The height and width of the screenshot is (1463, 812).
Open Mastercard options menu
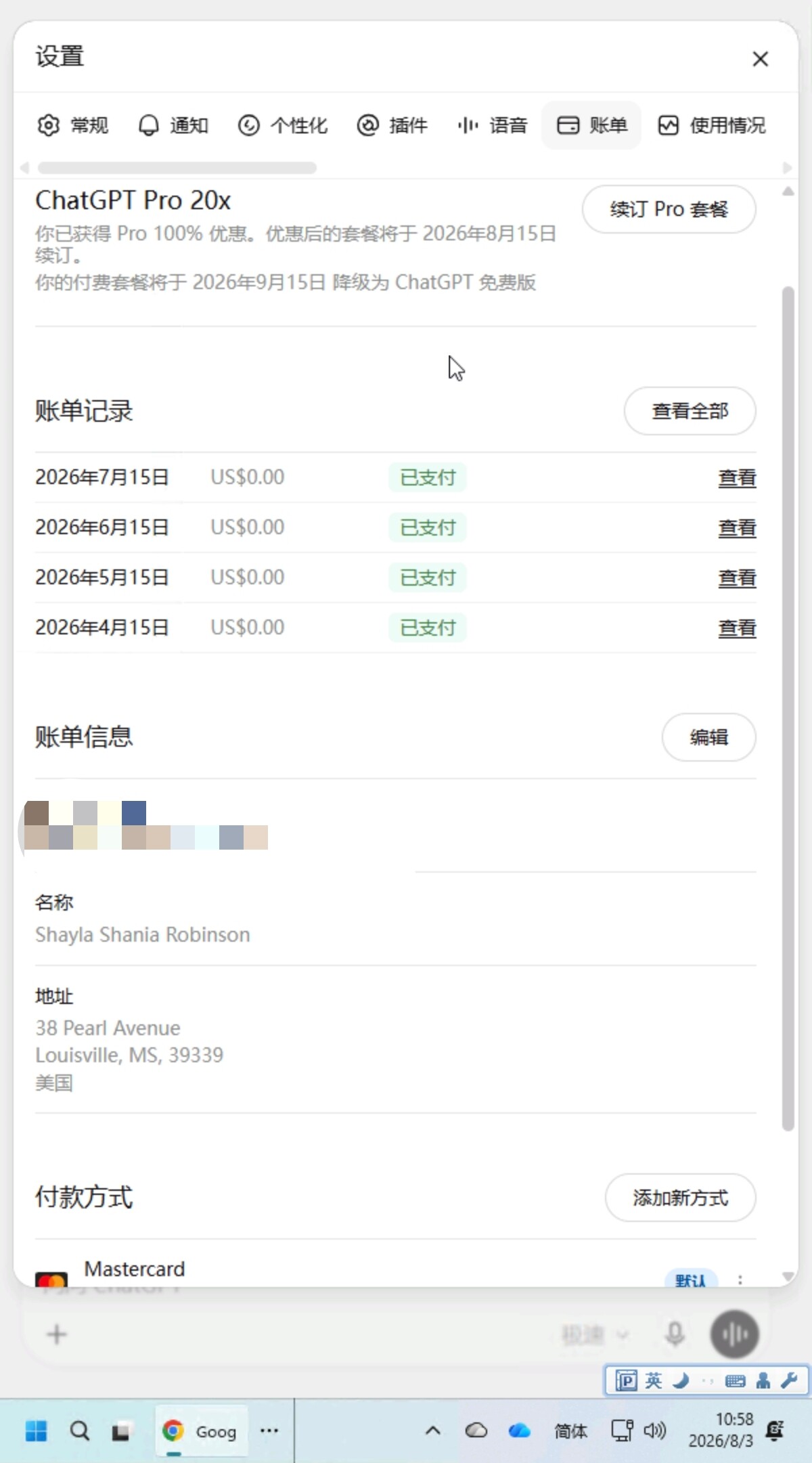(x=740, y=1280)
